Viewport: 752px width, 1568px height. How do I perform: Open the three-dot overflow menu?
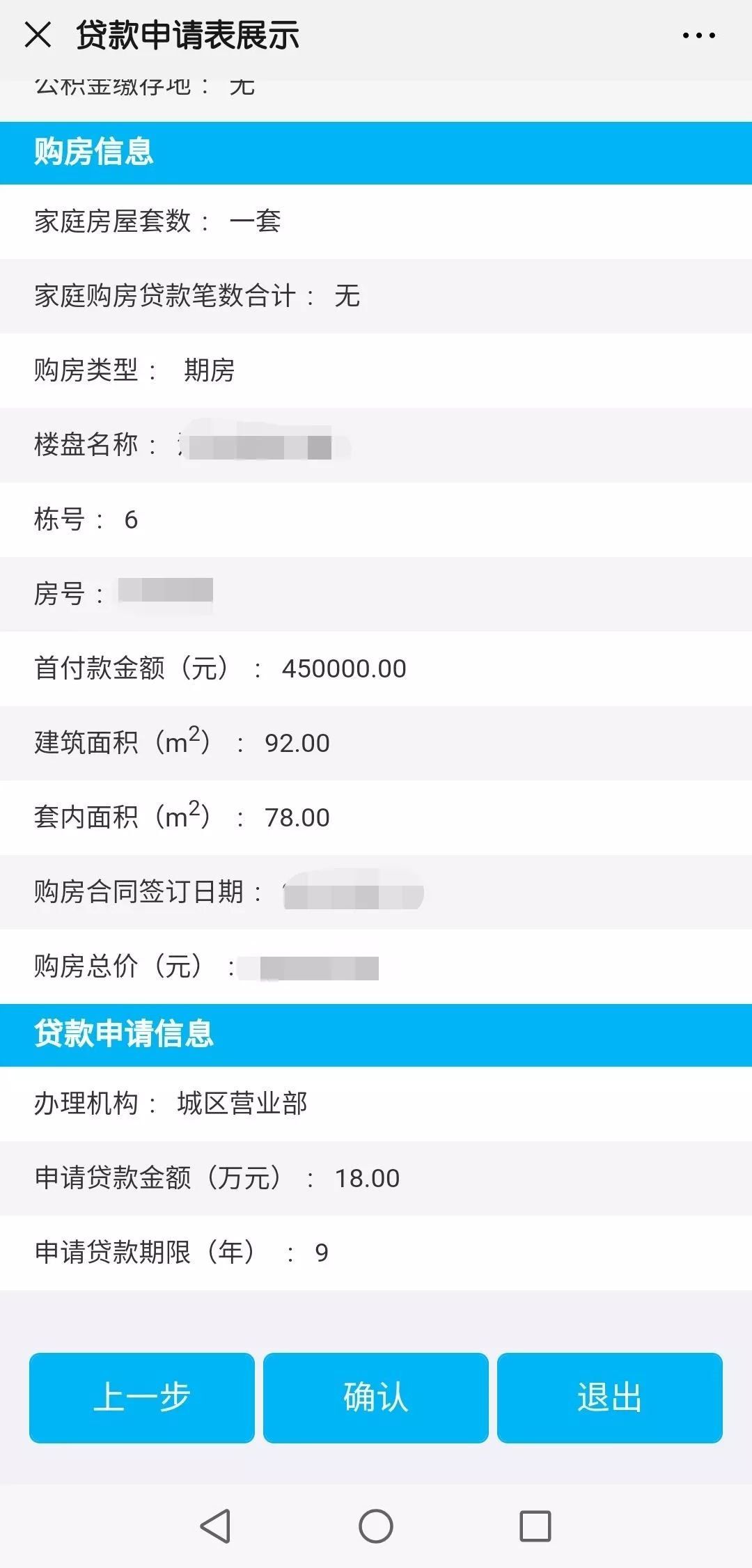pos(698,36)
